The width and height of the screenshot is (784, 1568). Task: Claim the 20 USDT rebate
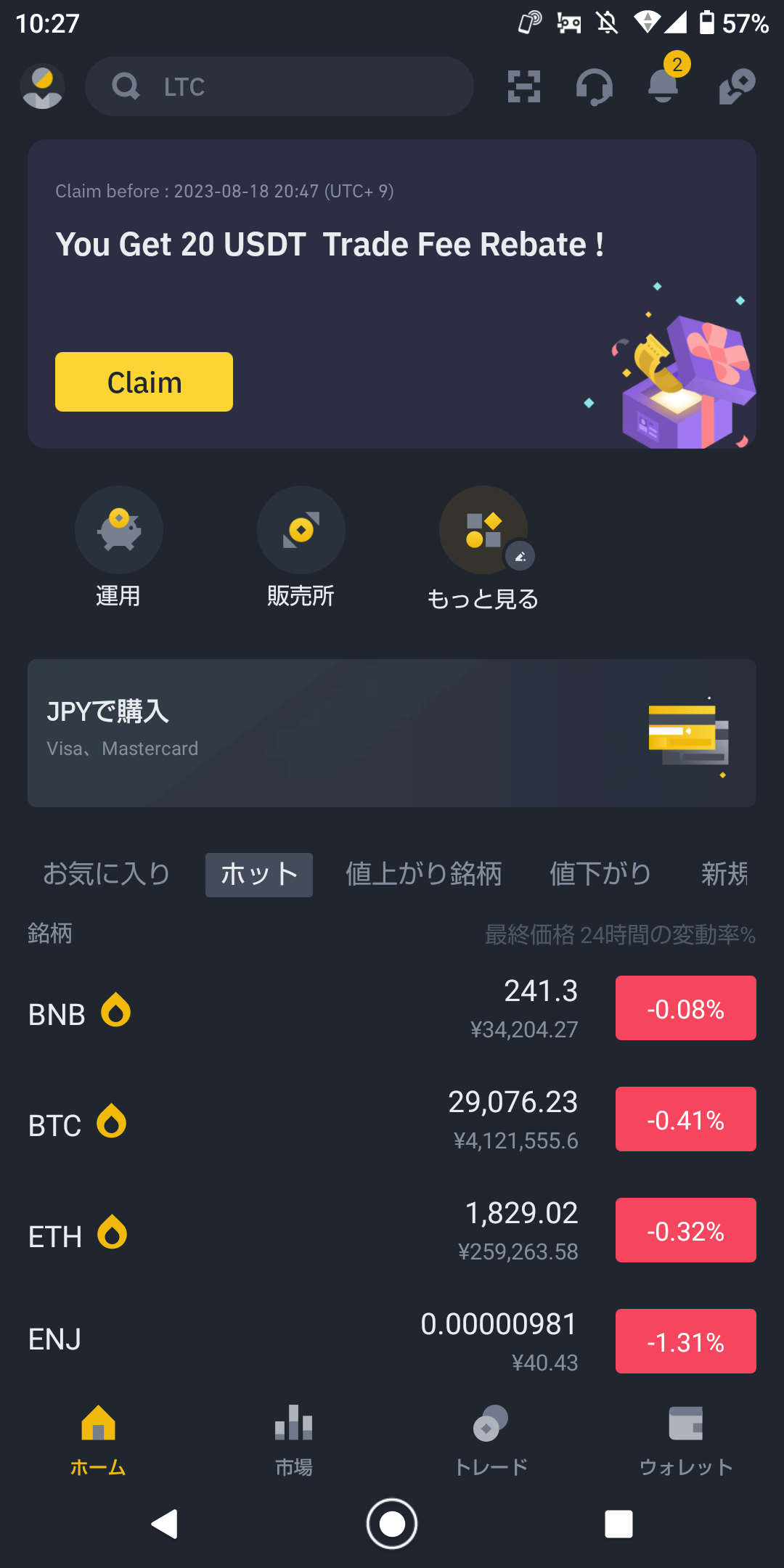(x=144, y=382)
